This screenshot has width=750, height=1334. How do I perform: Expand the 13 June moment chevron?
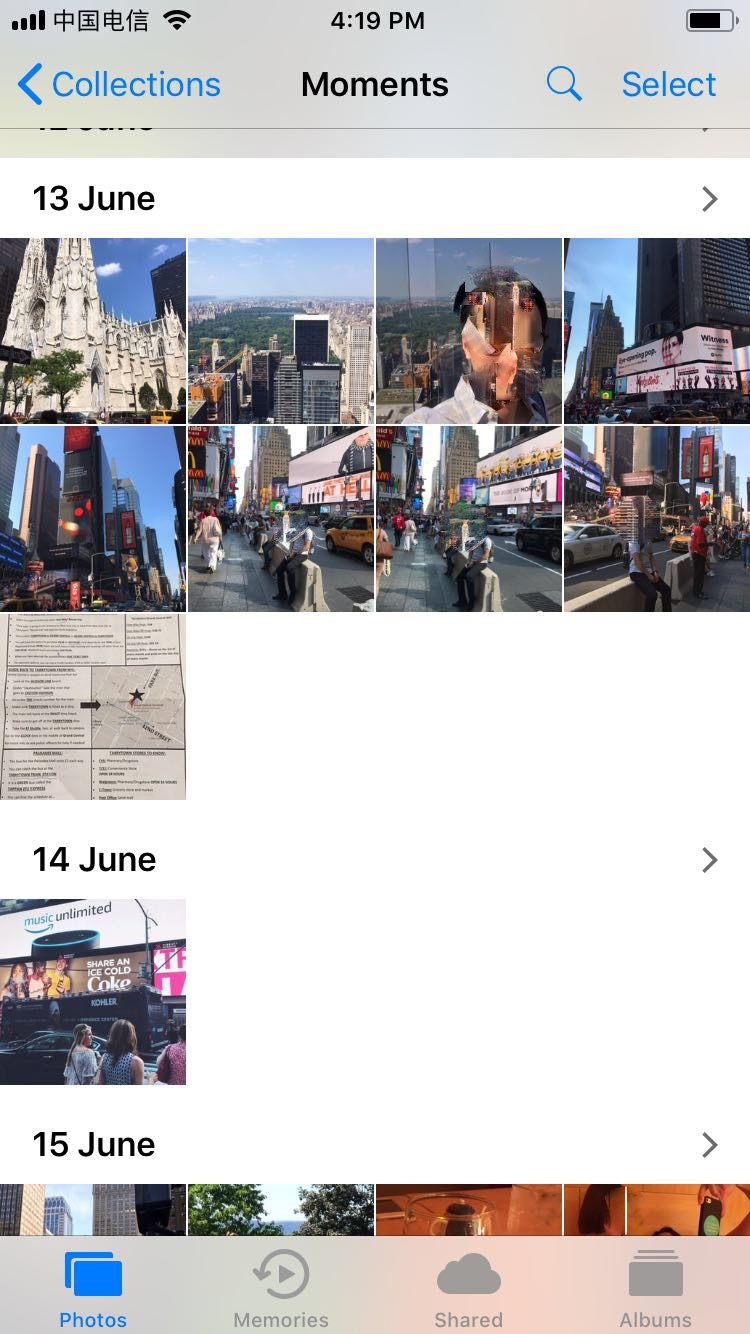tap(709, 199)
